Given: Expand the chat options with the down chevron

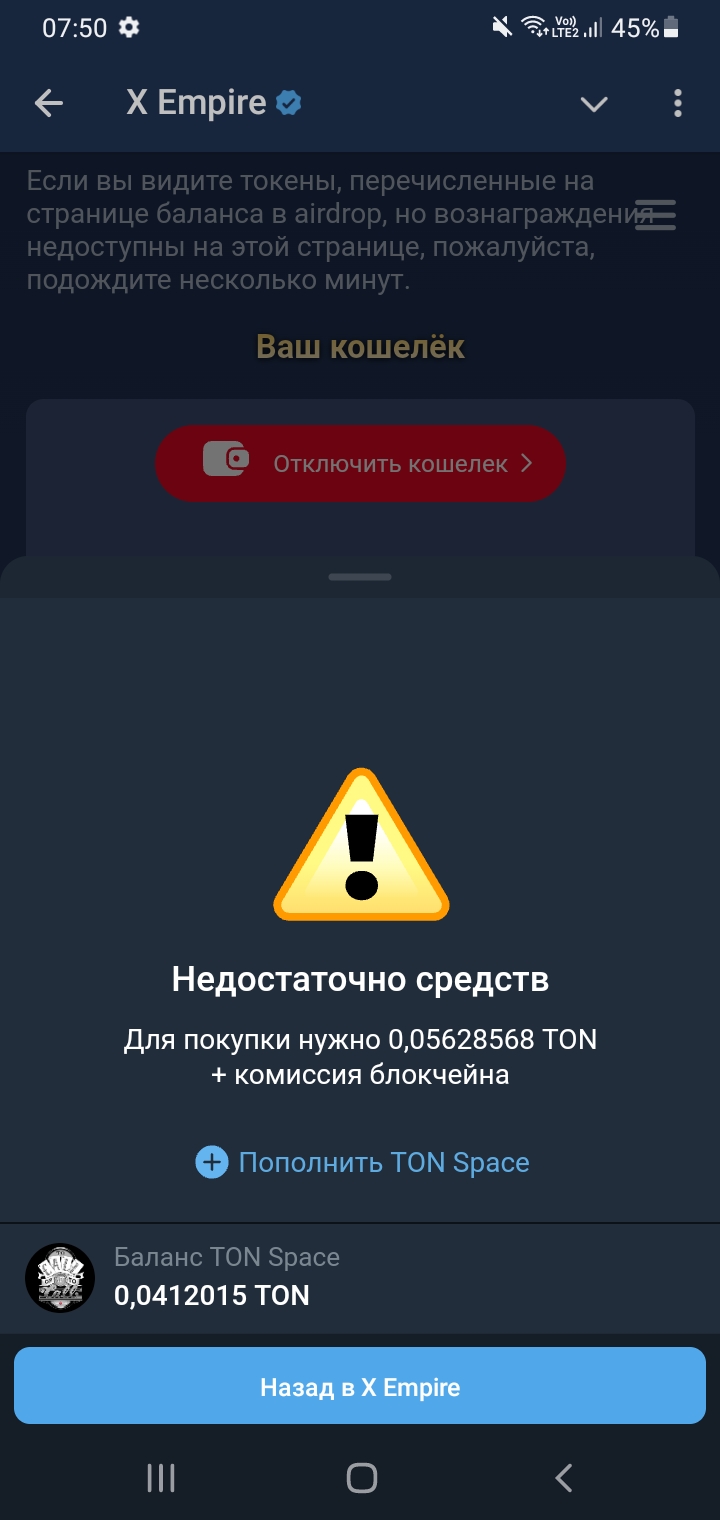Looking at the screenshot, I should click(594, 103).
